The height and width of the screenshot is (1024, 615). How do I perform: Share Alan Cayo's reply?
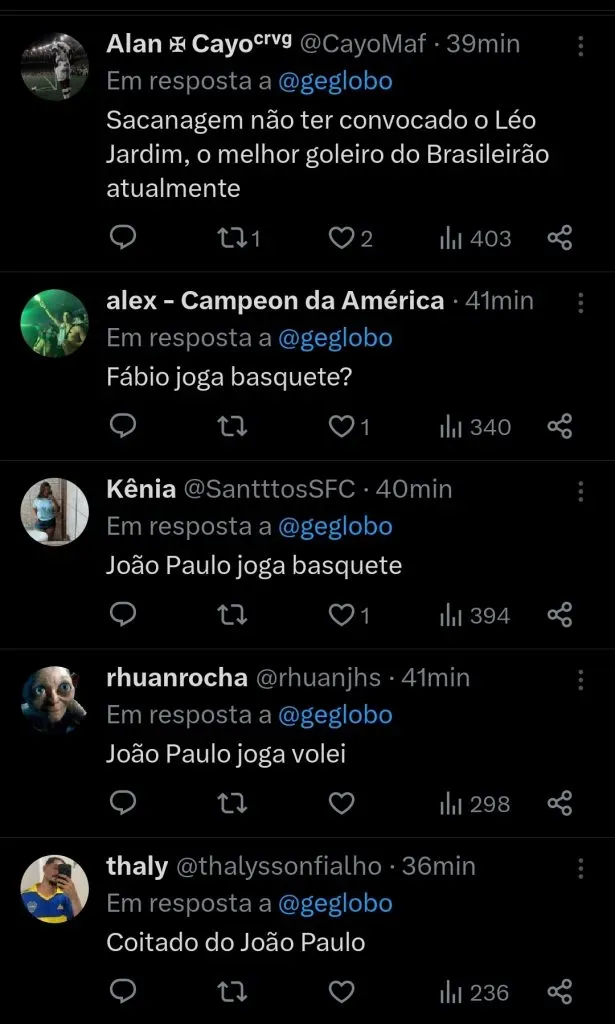point(560,238)
